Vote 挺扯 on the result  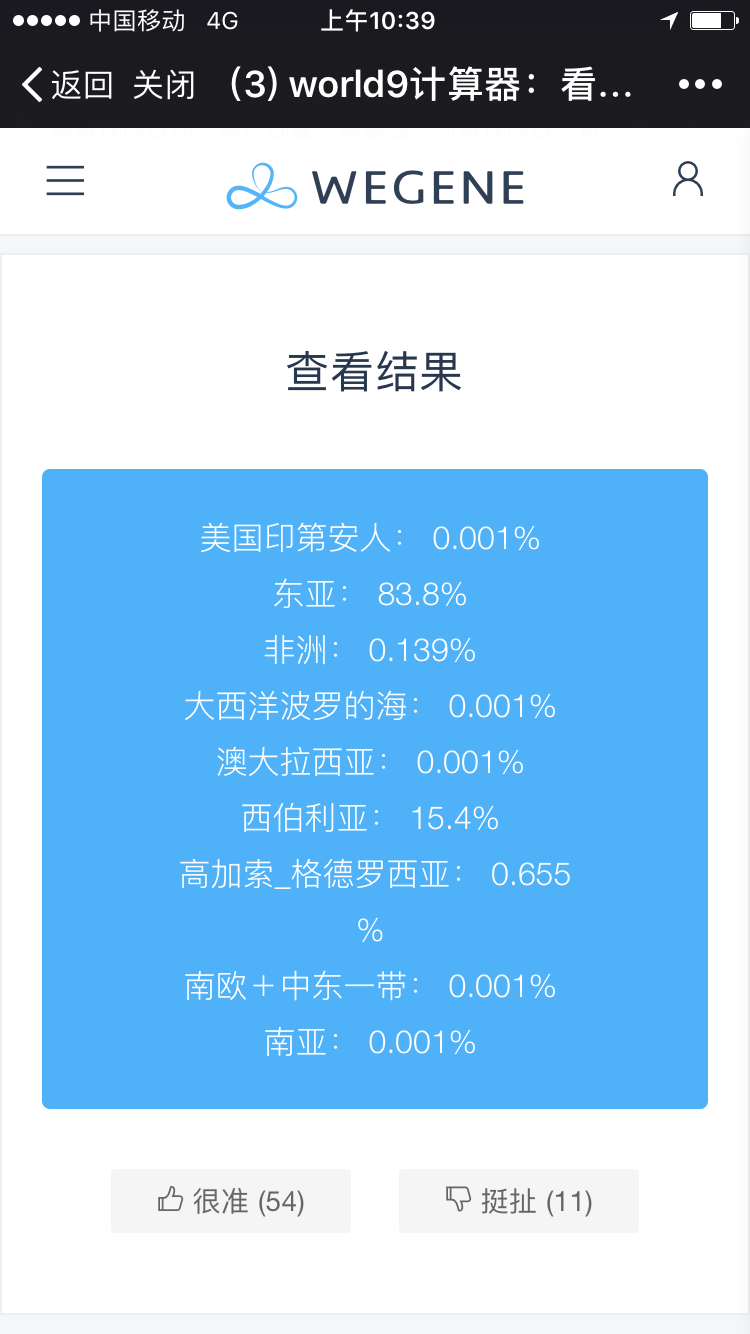[x=519, y=1200]
